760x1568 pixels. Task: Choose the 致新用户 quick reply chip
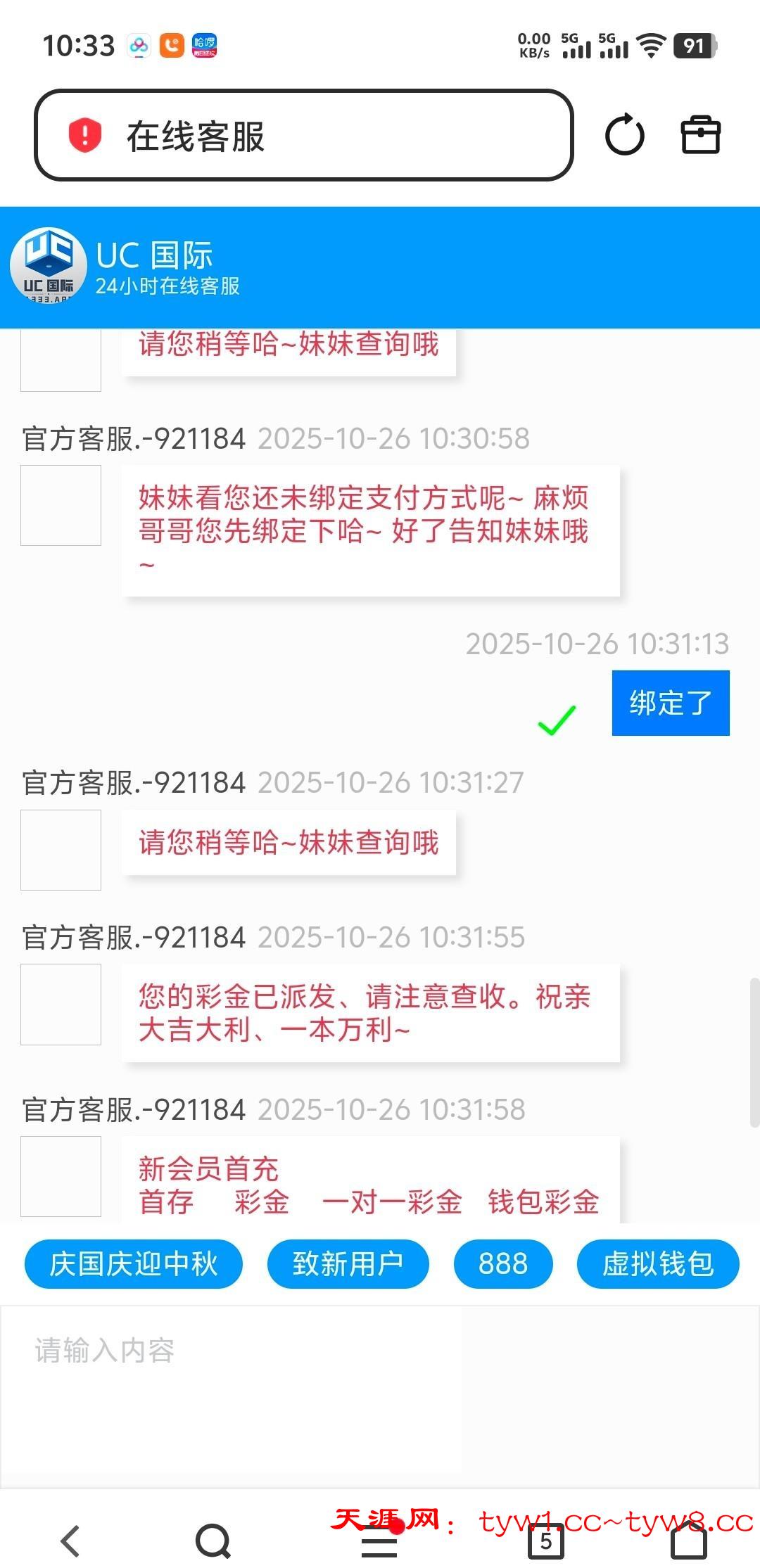point(348,1264)
